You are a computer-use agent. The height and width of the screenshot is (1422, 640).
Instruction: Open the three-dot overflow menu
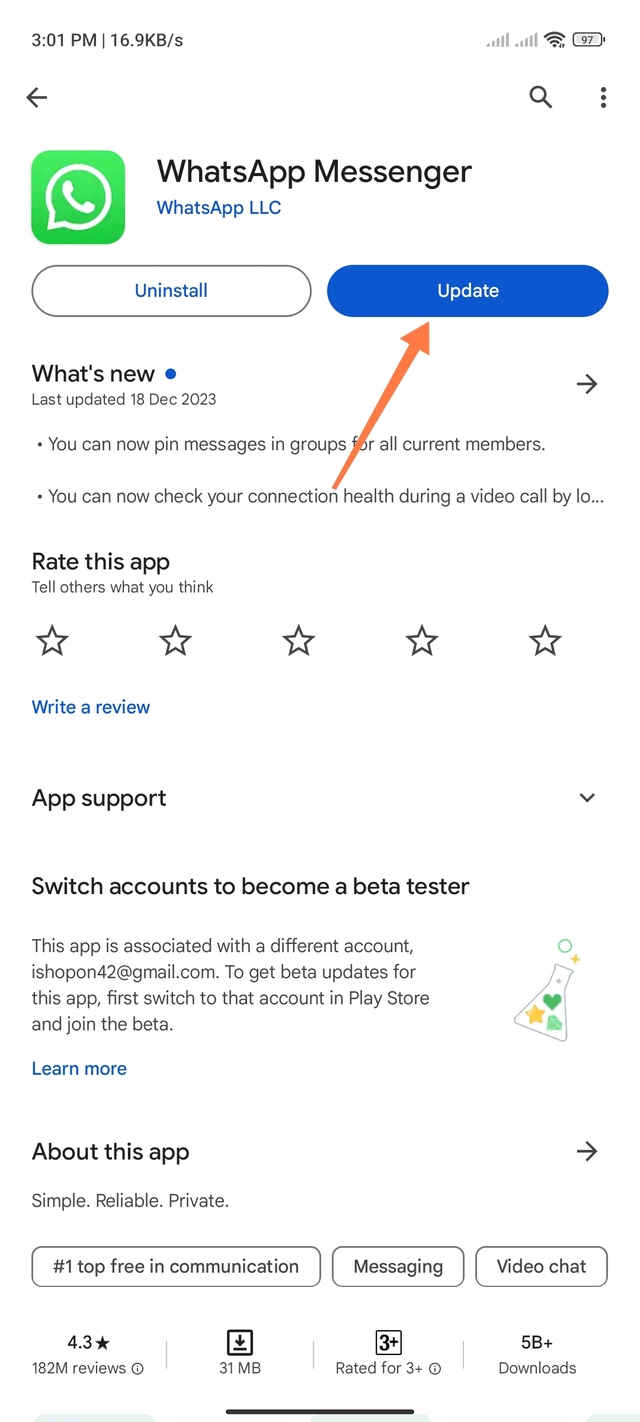coord(603,97)
